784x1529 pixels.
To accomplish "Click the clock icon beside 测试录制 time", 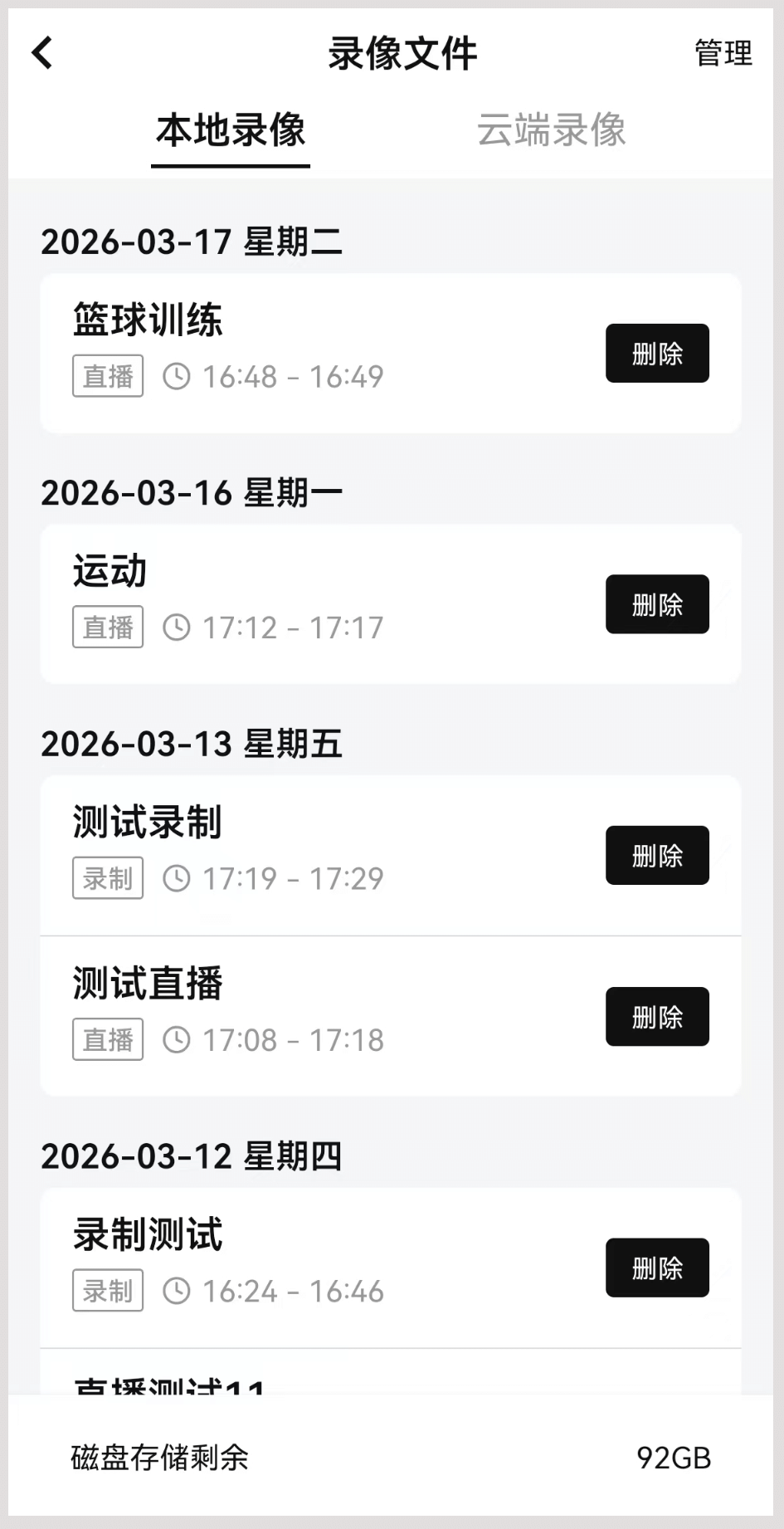I will click(x=177, y=877).
